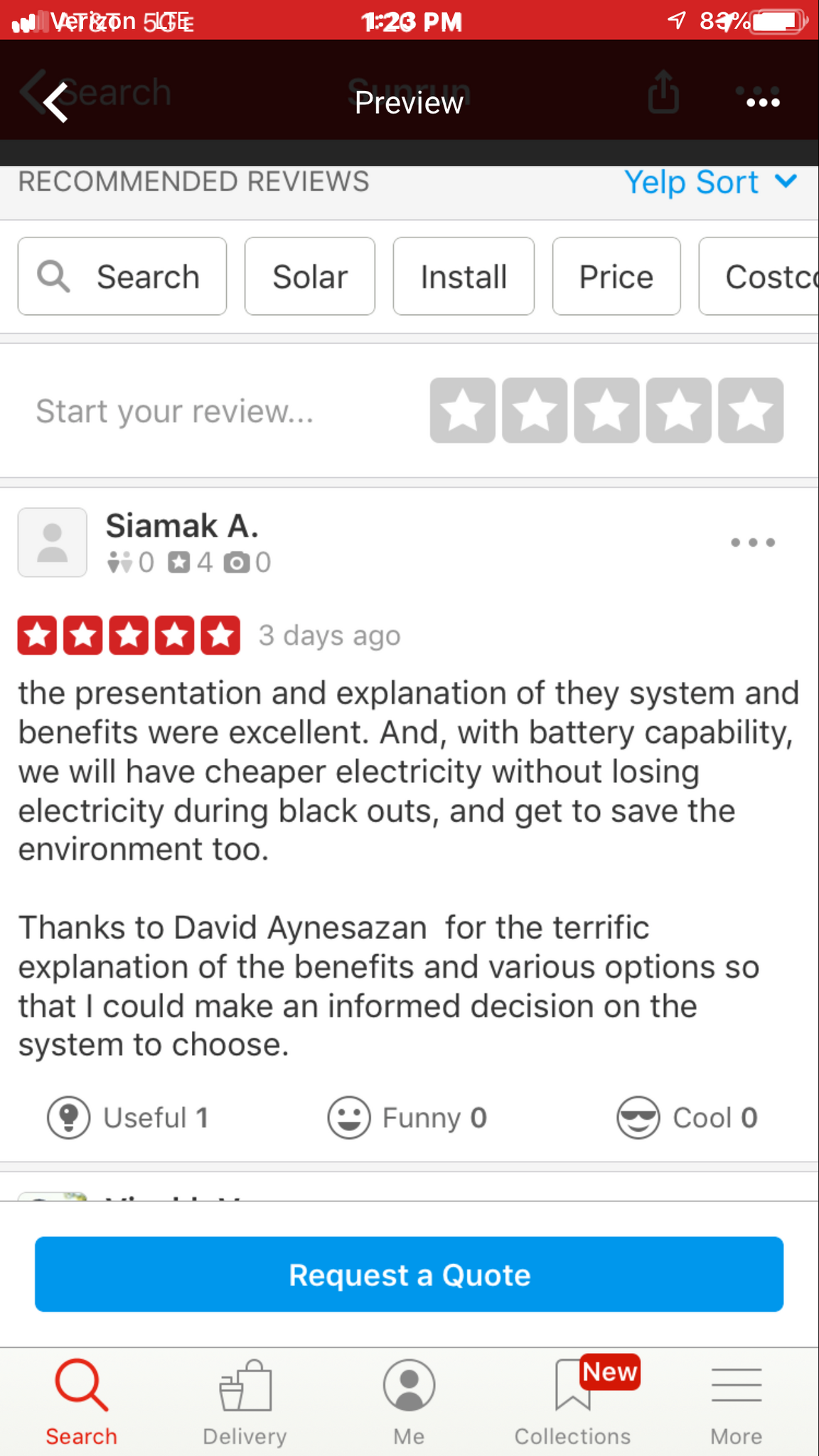Mark Siamak's review as Cool

[687, 1118]
